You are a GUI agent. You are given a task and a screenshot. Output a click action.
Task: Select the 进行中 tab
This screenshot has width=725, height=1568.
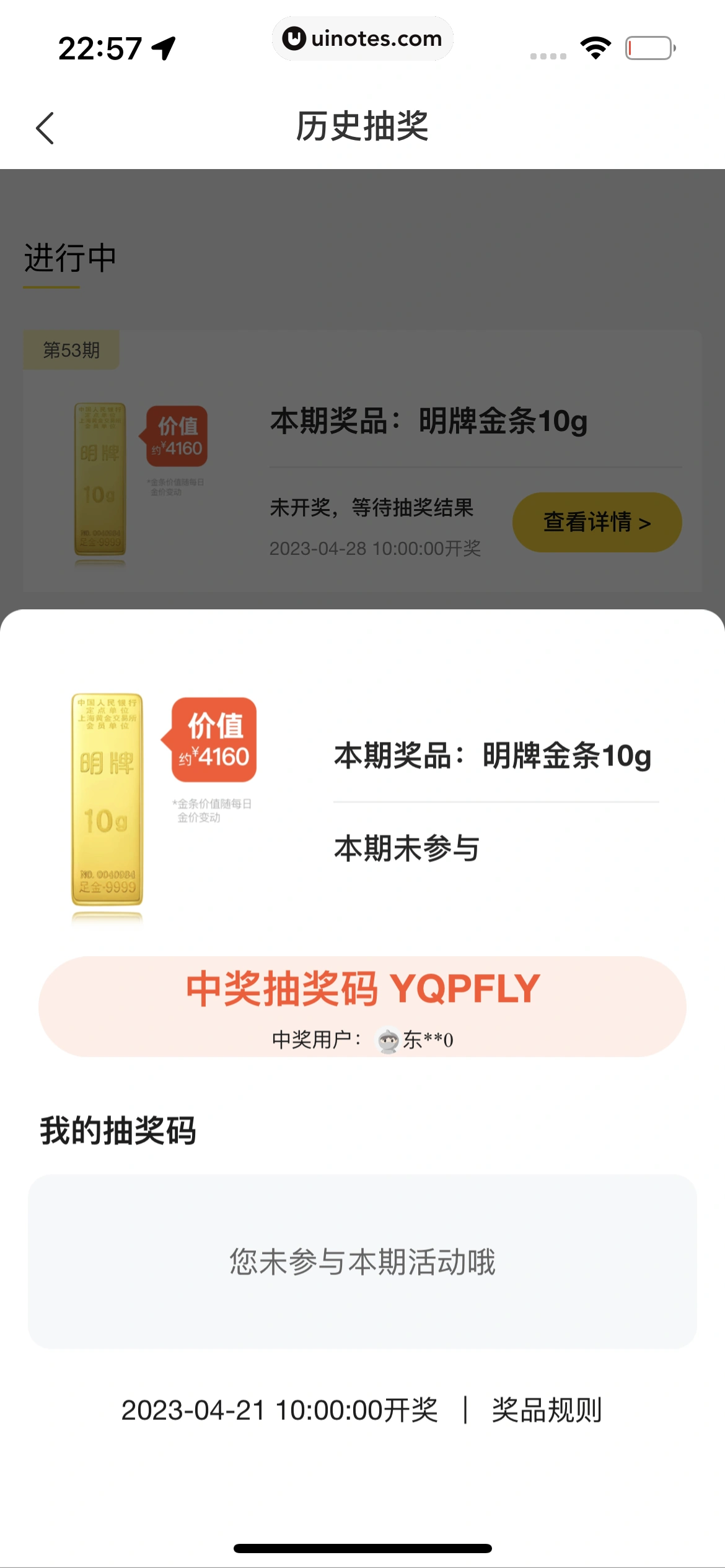pos(70,258)
